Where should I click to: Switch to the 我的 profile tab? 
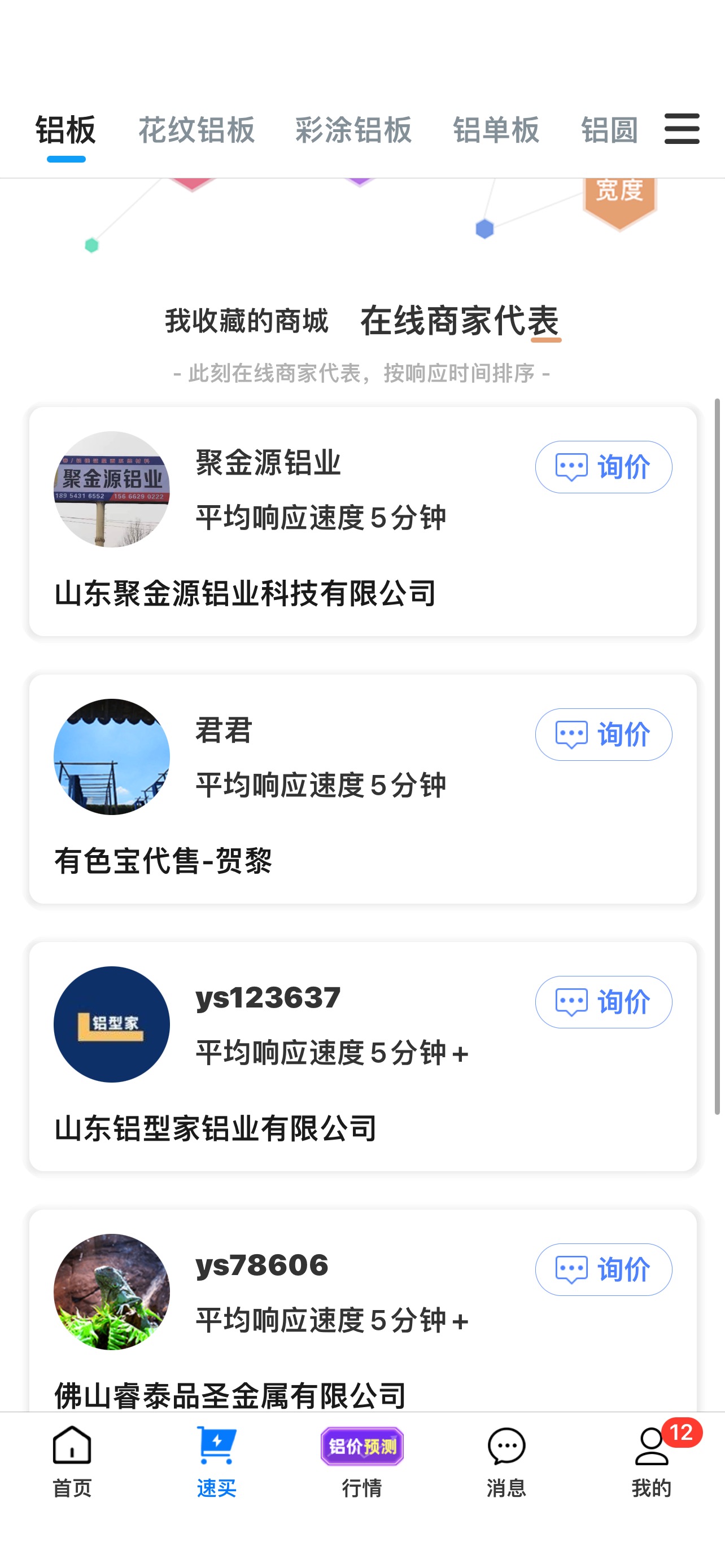point(652,1462)
